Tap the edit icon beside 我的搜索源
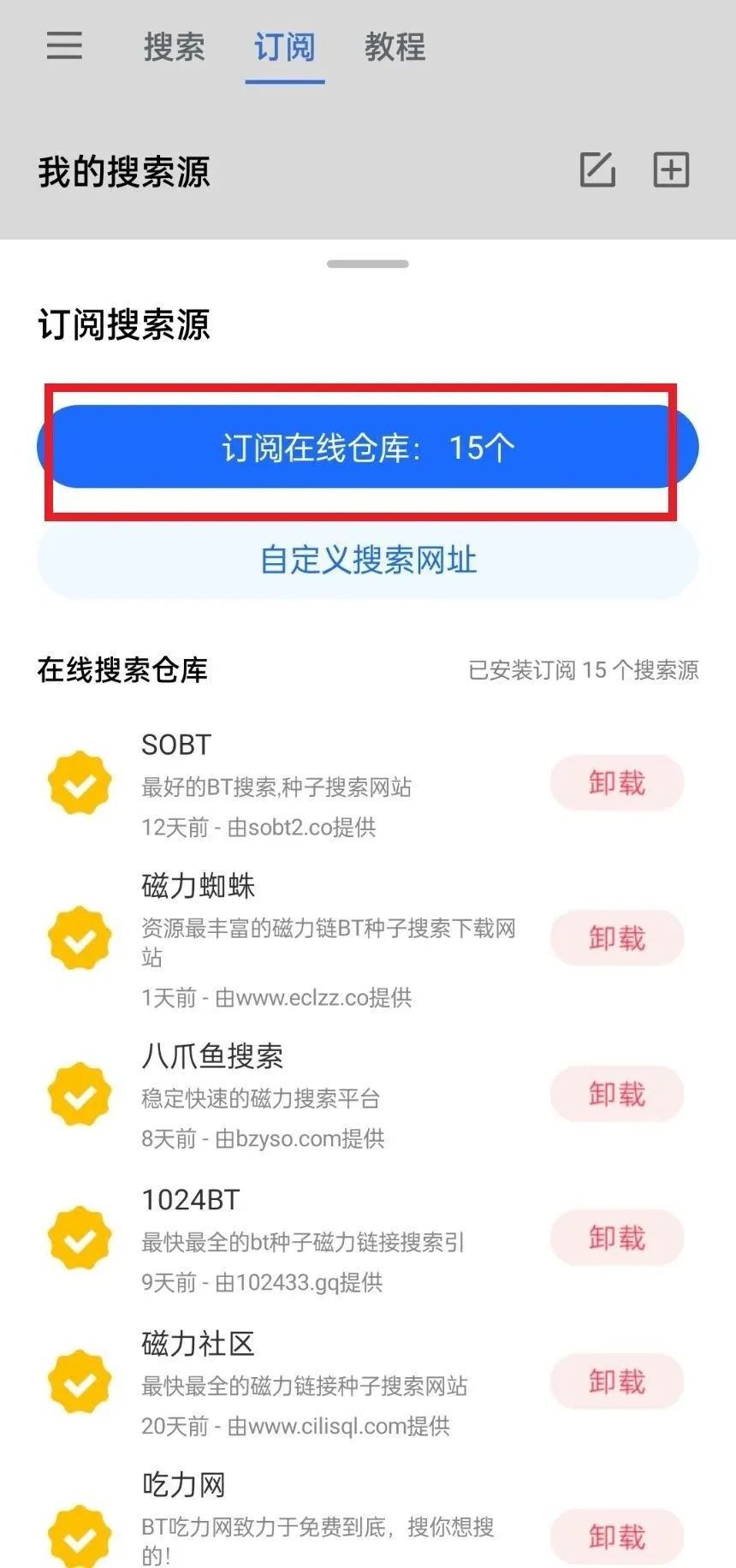This screenshot has width=736, height=1568. tap(597, 169)
